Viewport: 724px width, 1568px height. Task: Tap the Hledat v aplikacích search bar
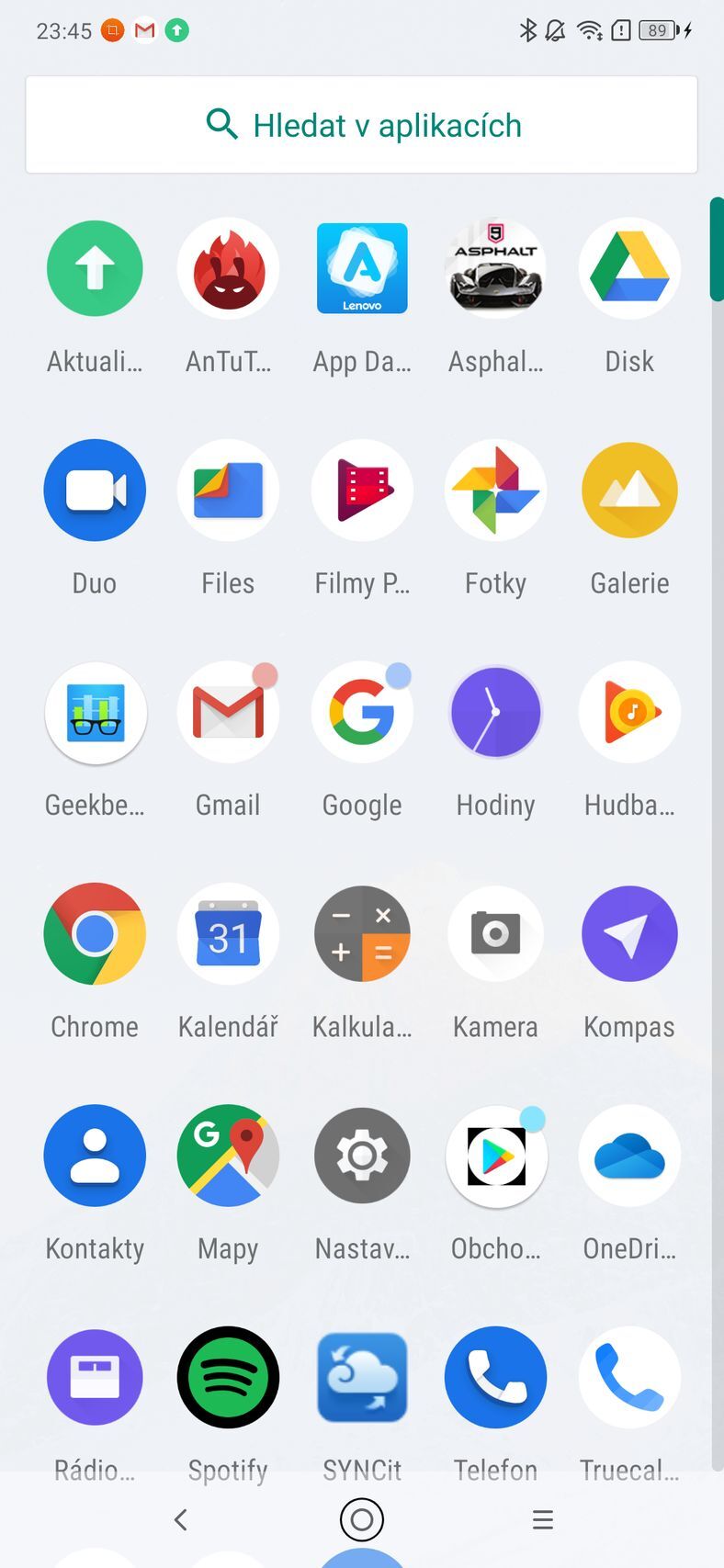[x=362, y=124]
